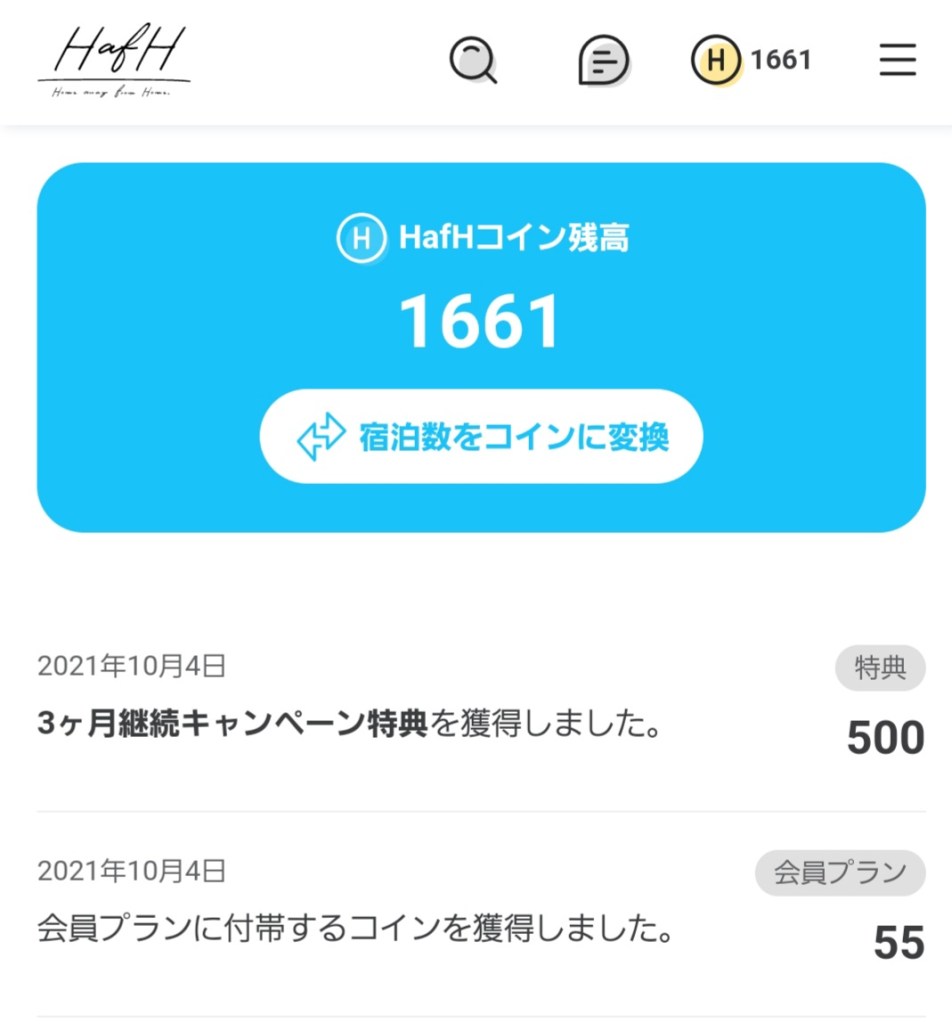
Task: Open the search magnifier icon
Action: [x=473, y=61]
